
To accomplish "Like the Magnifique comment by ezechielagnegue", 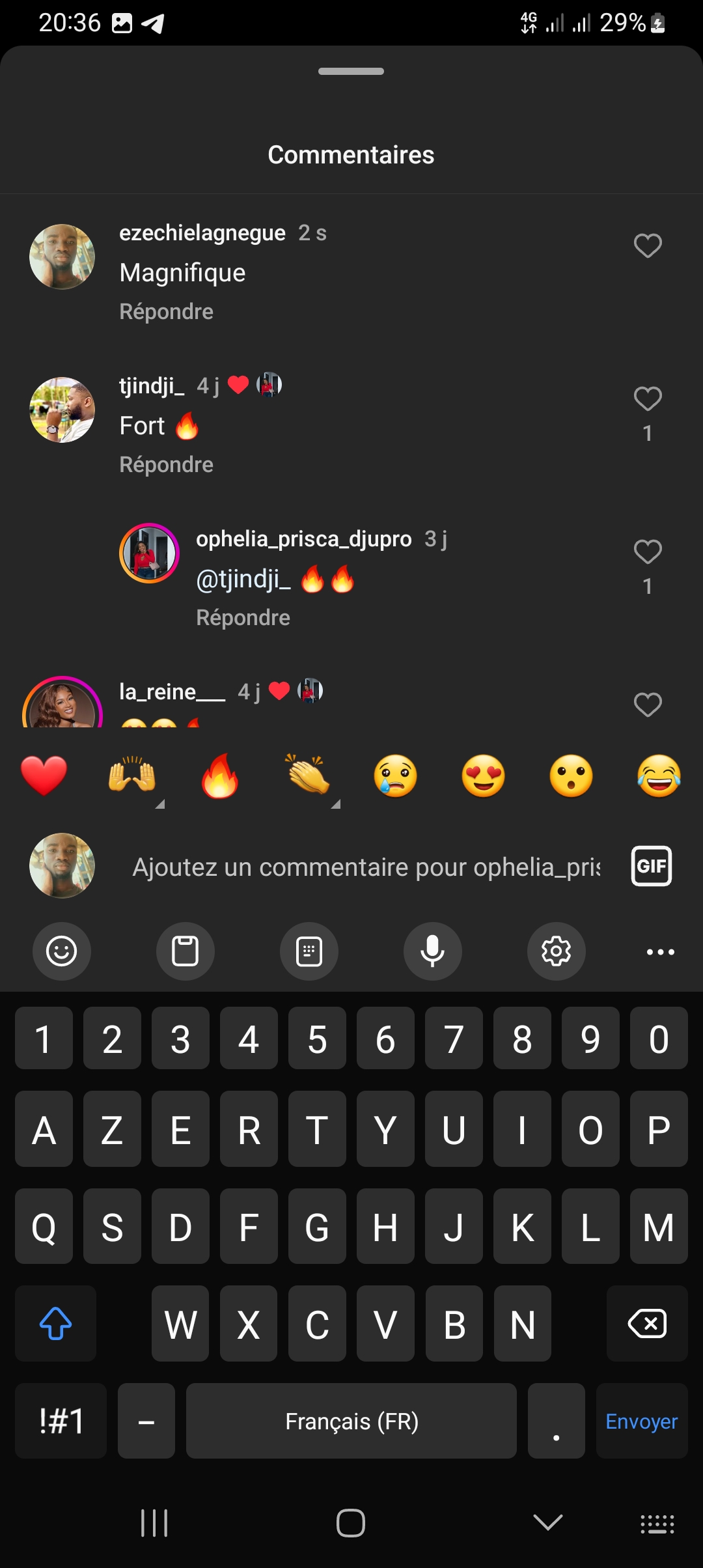I will point(648,246).
